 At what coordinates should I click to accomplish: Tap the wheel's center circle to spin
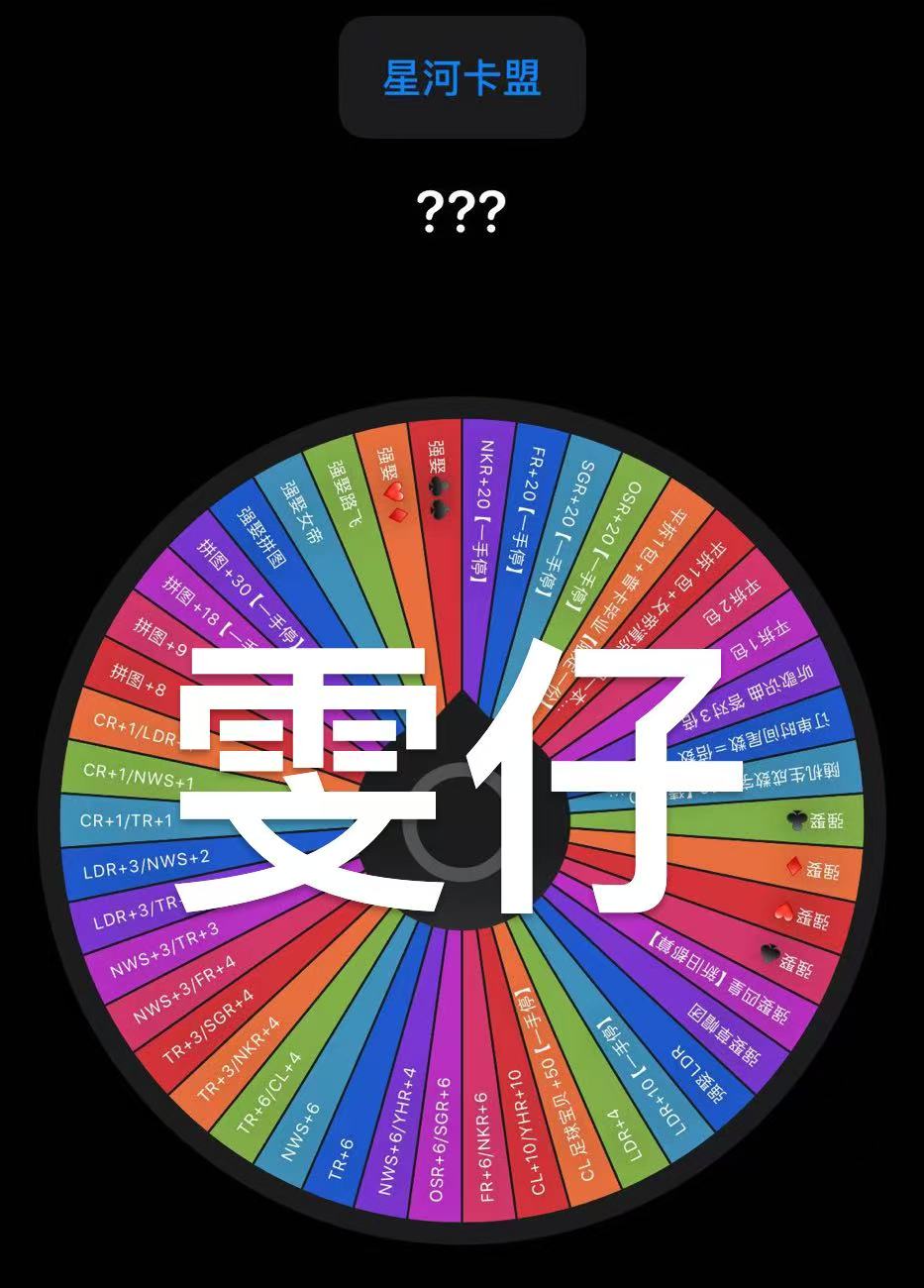tap(462, 830)
